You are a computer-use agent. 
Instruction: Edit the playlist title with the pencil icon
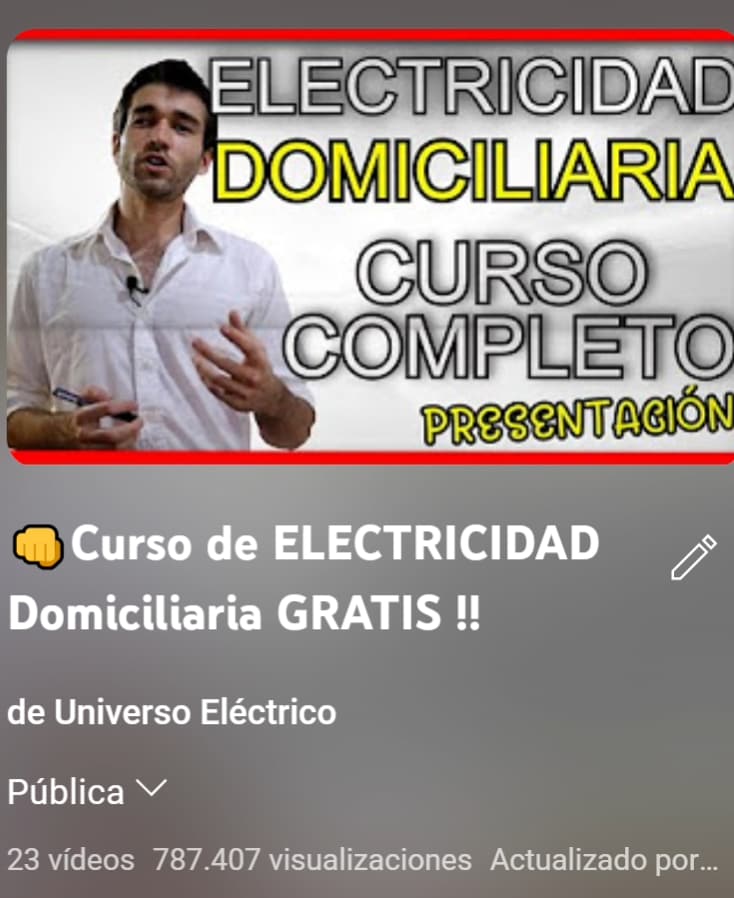[693, 557]
